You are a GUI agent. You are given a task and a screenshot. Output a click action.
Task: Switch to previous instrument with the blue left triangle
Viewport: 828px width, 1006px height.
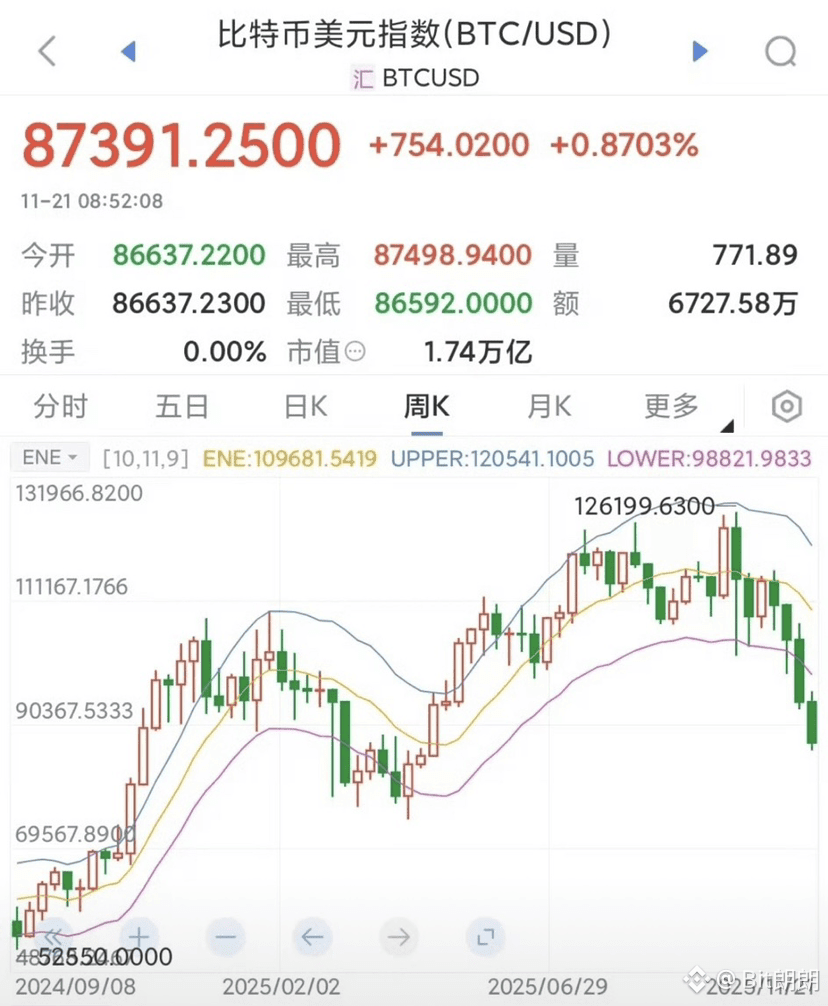coord(129,50)
